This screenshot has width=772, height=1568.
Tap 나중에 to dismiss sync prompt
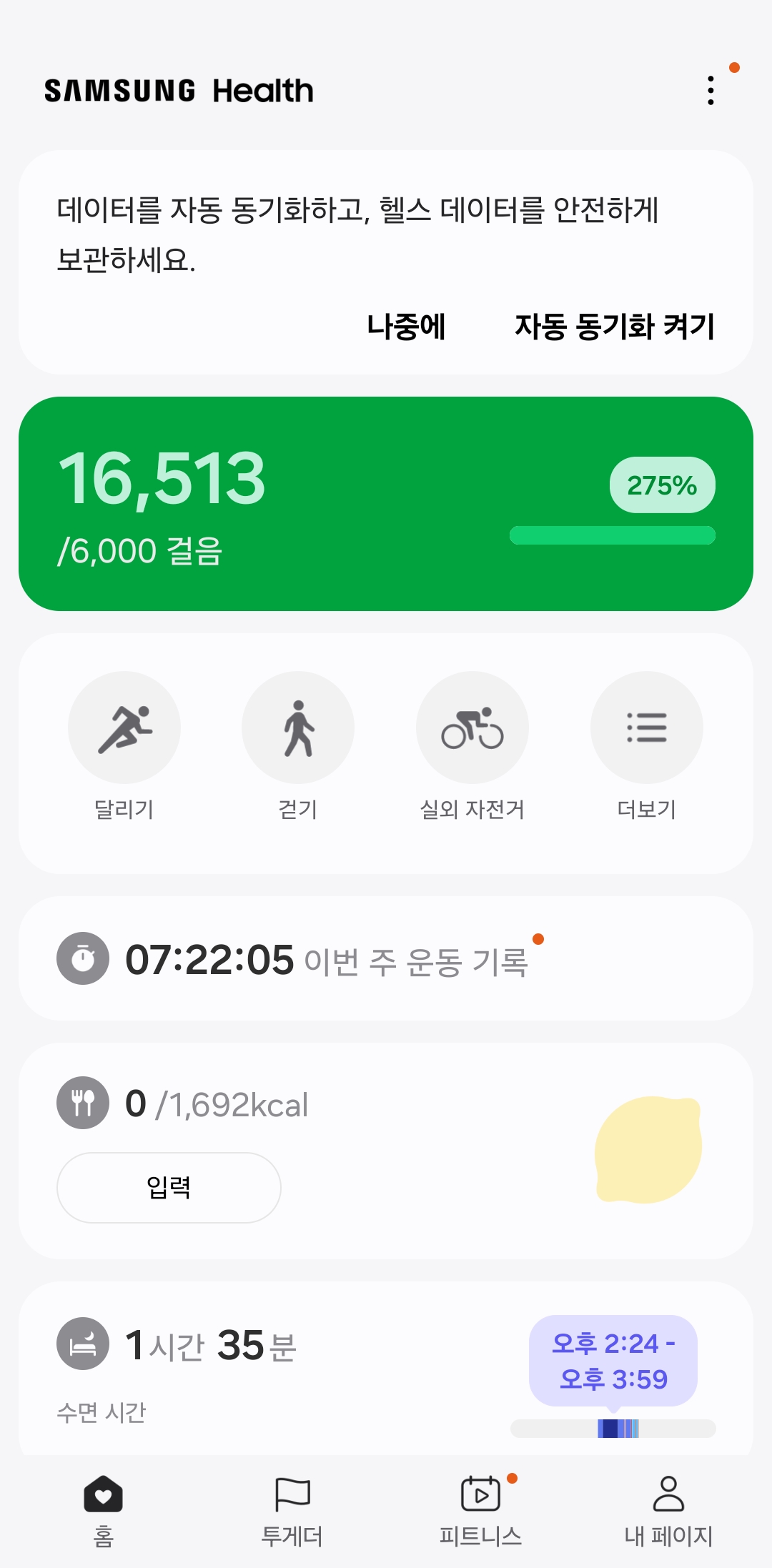[406, 327]
